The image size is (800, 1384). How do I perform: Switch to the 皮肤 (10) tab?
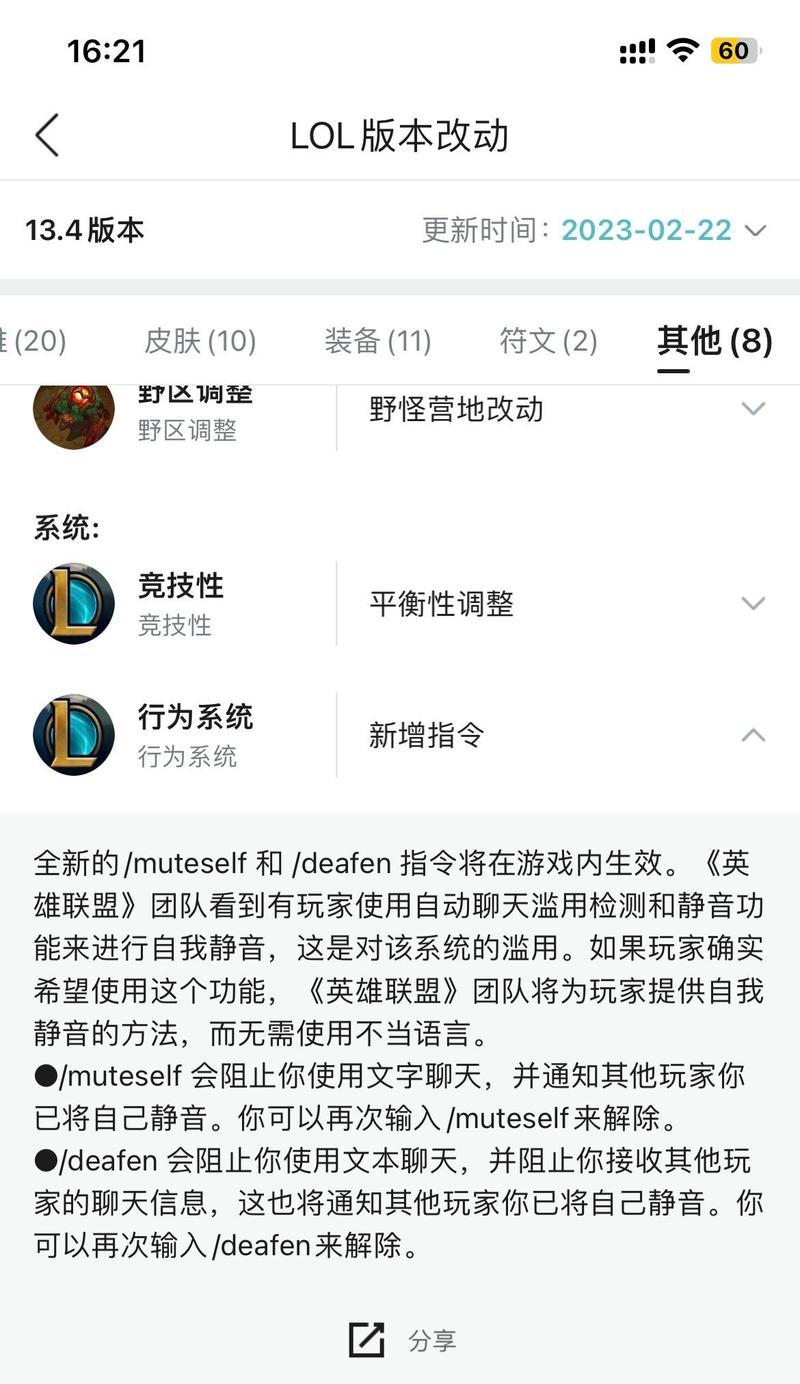click(200, 341)
